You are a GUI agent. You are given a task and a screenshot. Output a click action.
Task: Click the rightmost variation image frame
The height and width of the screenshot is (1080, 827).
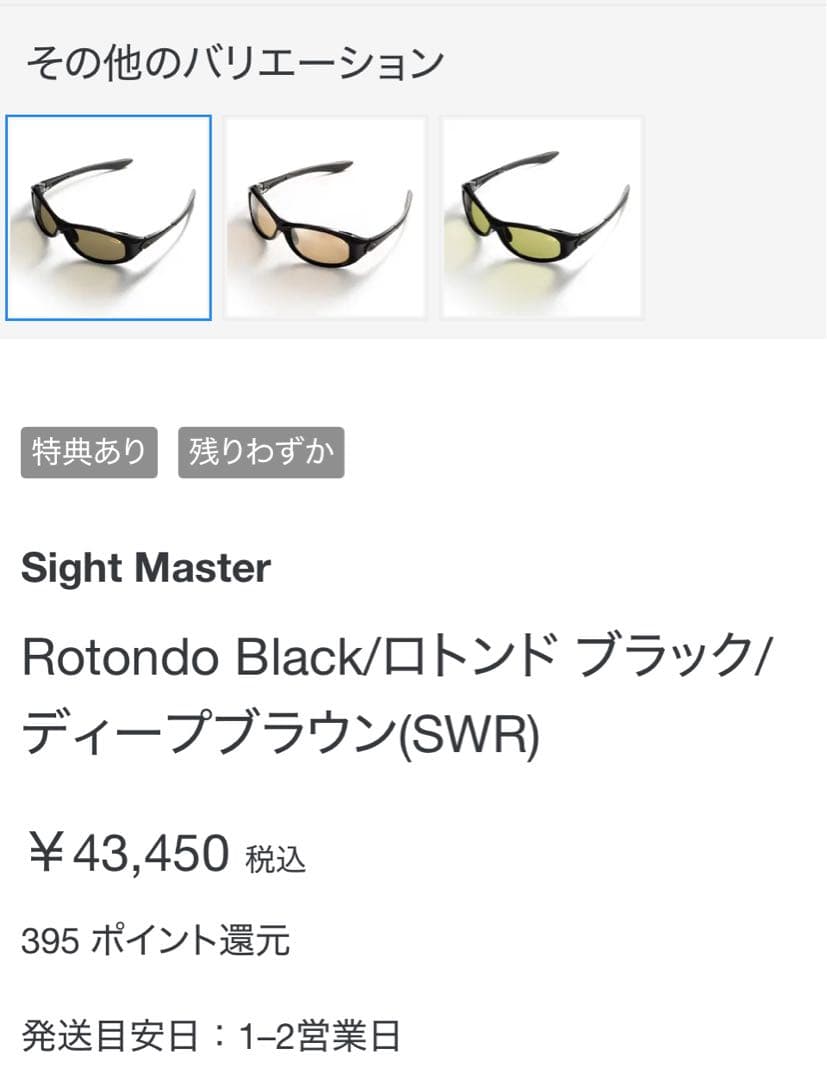tap(540, 216)
